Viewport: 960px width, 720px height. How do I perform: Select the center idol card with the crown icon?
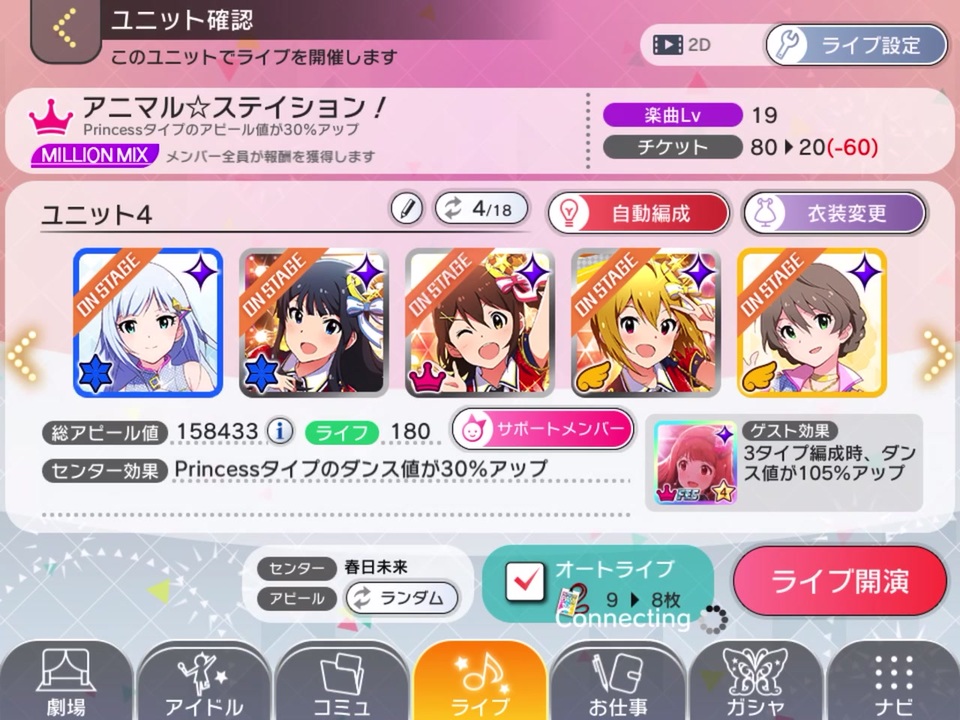(480, 322)
